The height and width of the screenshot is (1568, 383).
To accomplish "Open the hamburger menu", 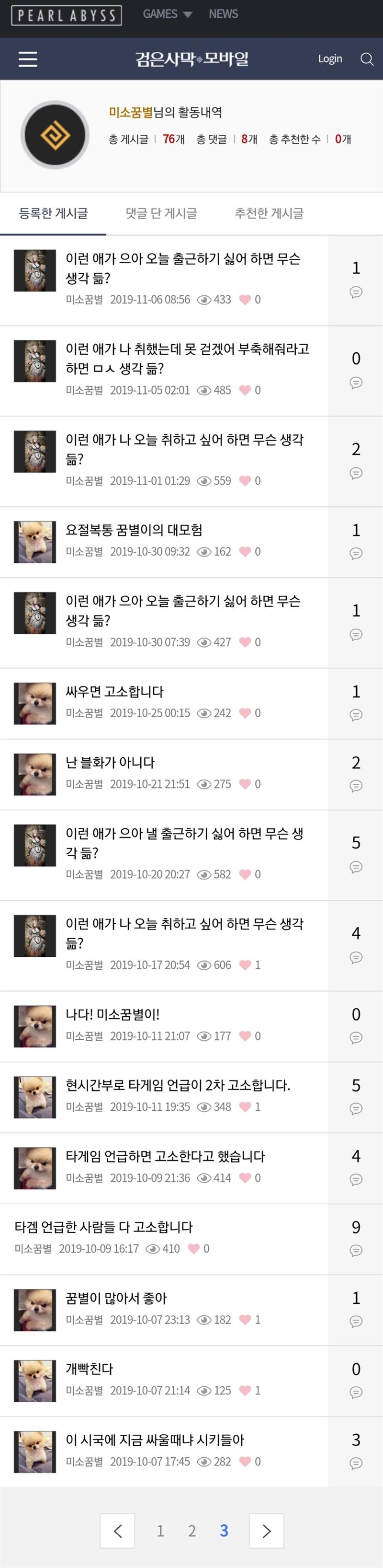I will tap(28, 59).
